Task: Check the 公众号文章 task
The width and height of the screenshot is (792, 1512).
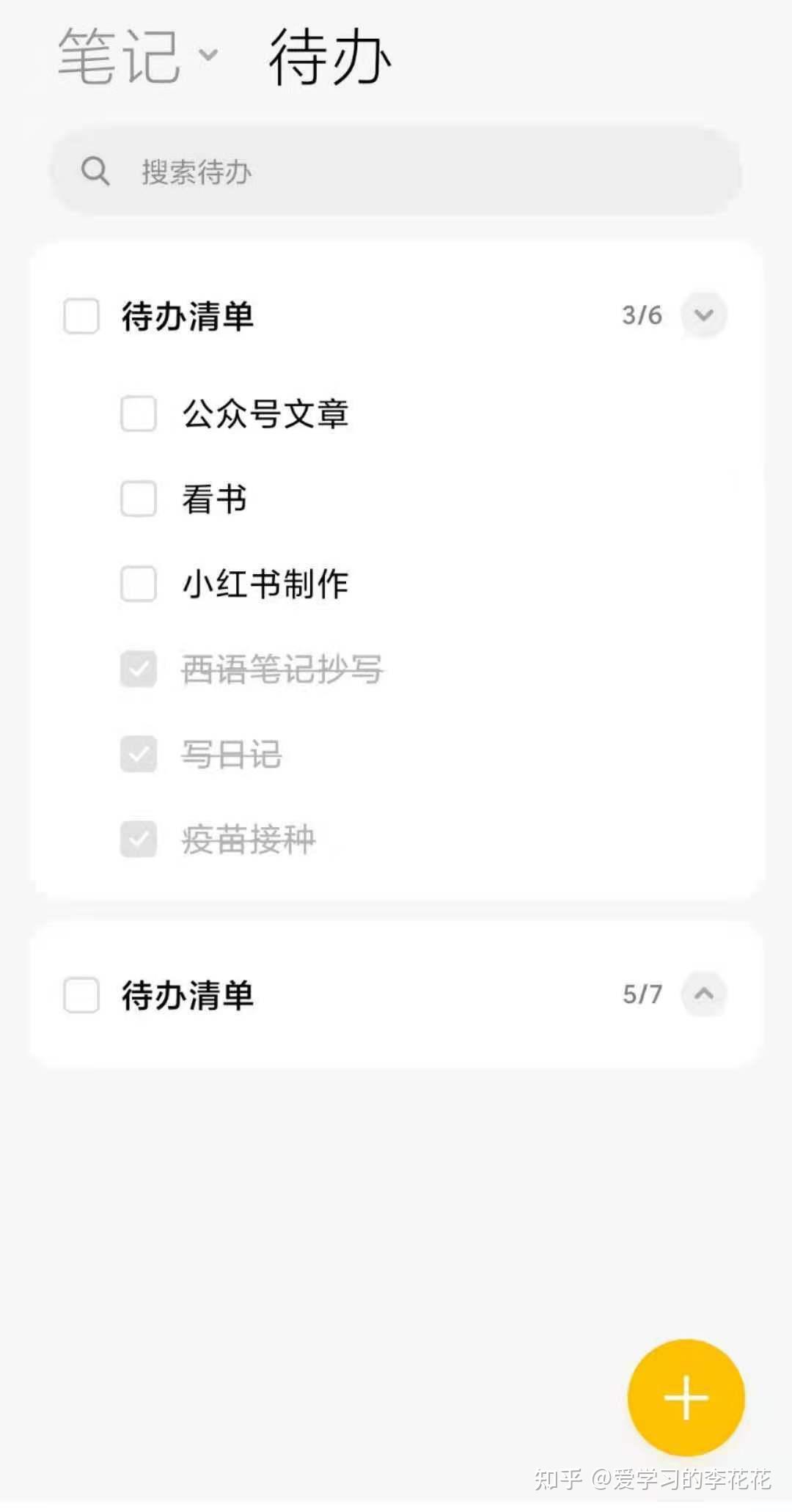Action: coord(139,414)
